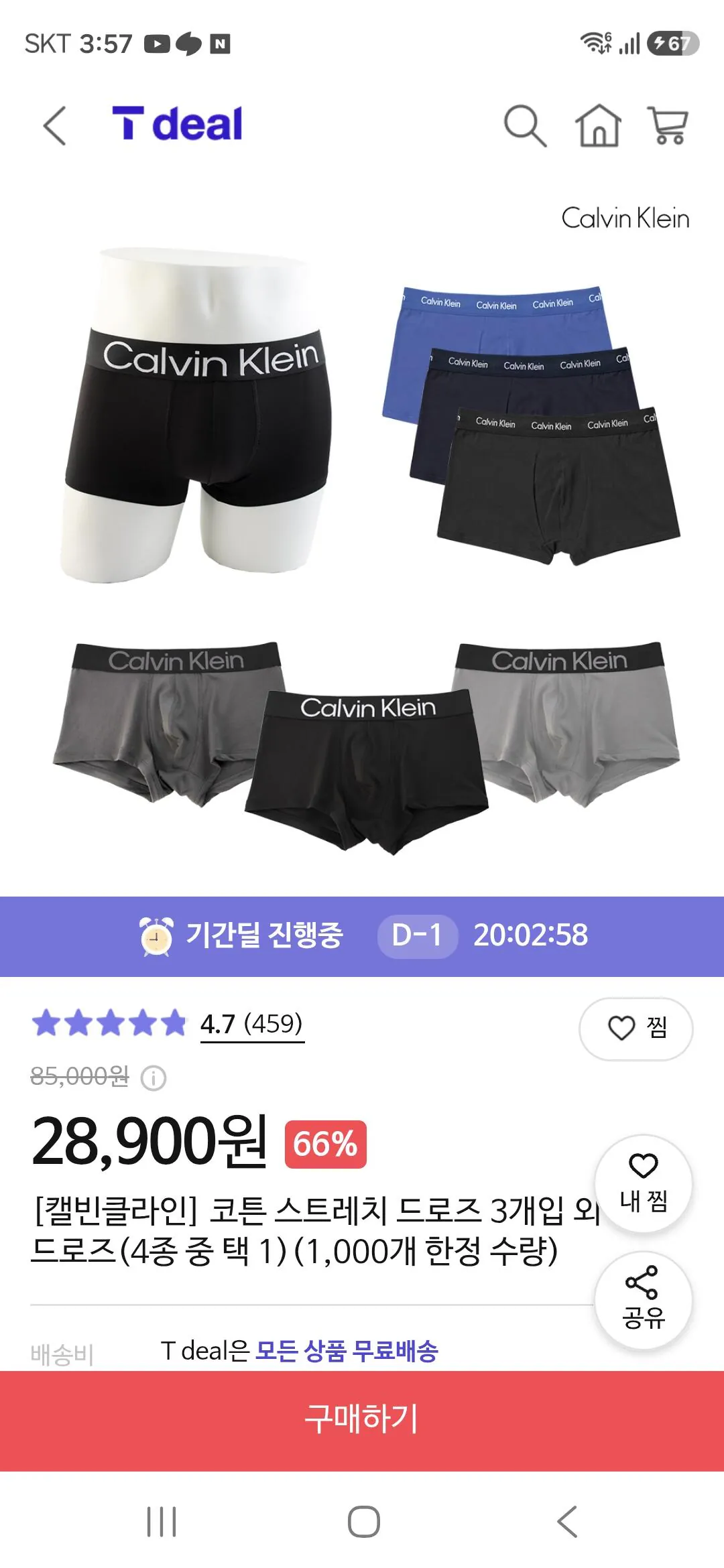This screenshot has width=724, height=1568.
Task: Toggle the 내 찜 heart button
Action: [645, 1183]
